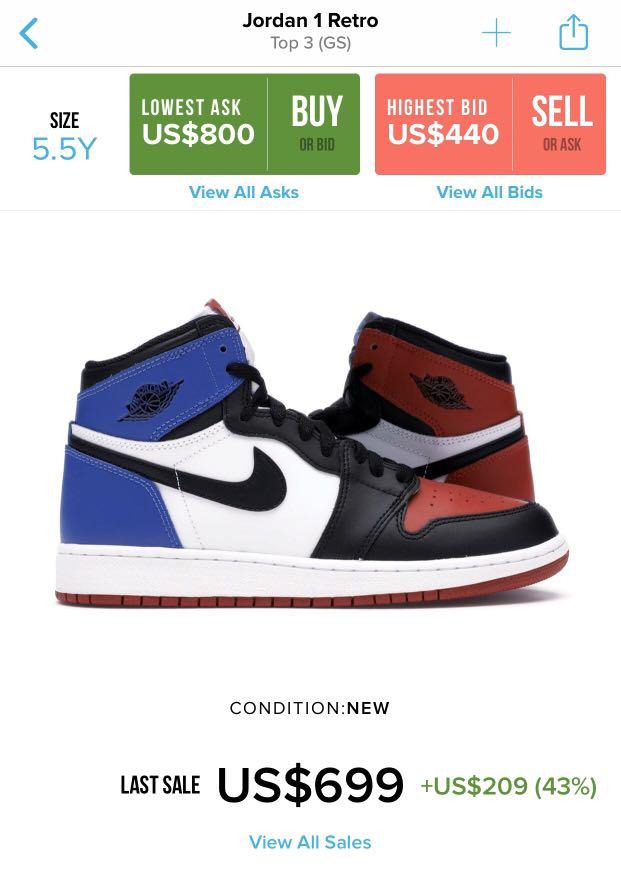
Task: Add this sneaker with the plus icon
Action: 496,33
